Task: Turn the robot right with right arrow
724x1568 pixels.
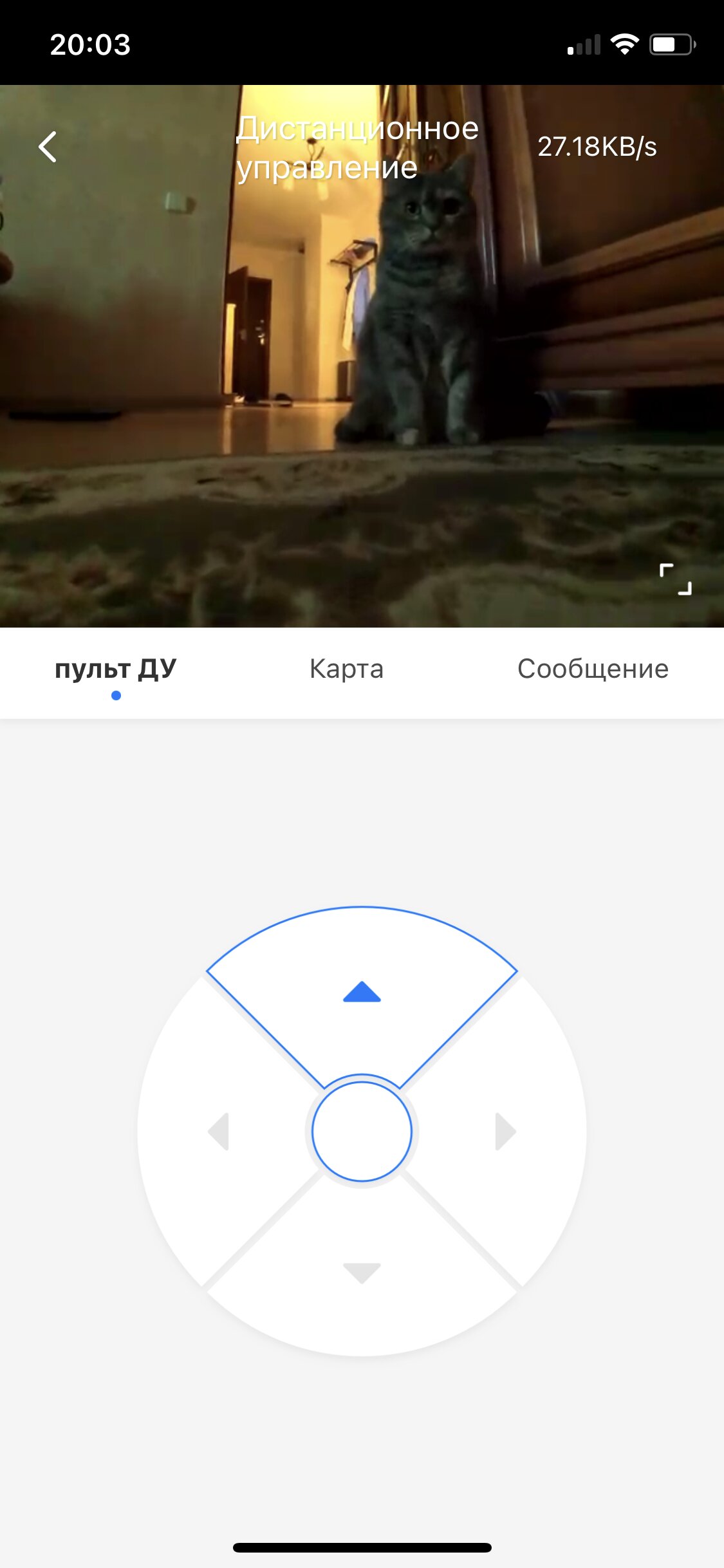Action: click(505, 1131)
